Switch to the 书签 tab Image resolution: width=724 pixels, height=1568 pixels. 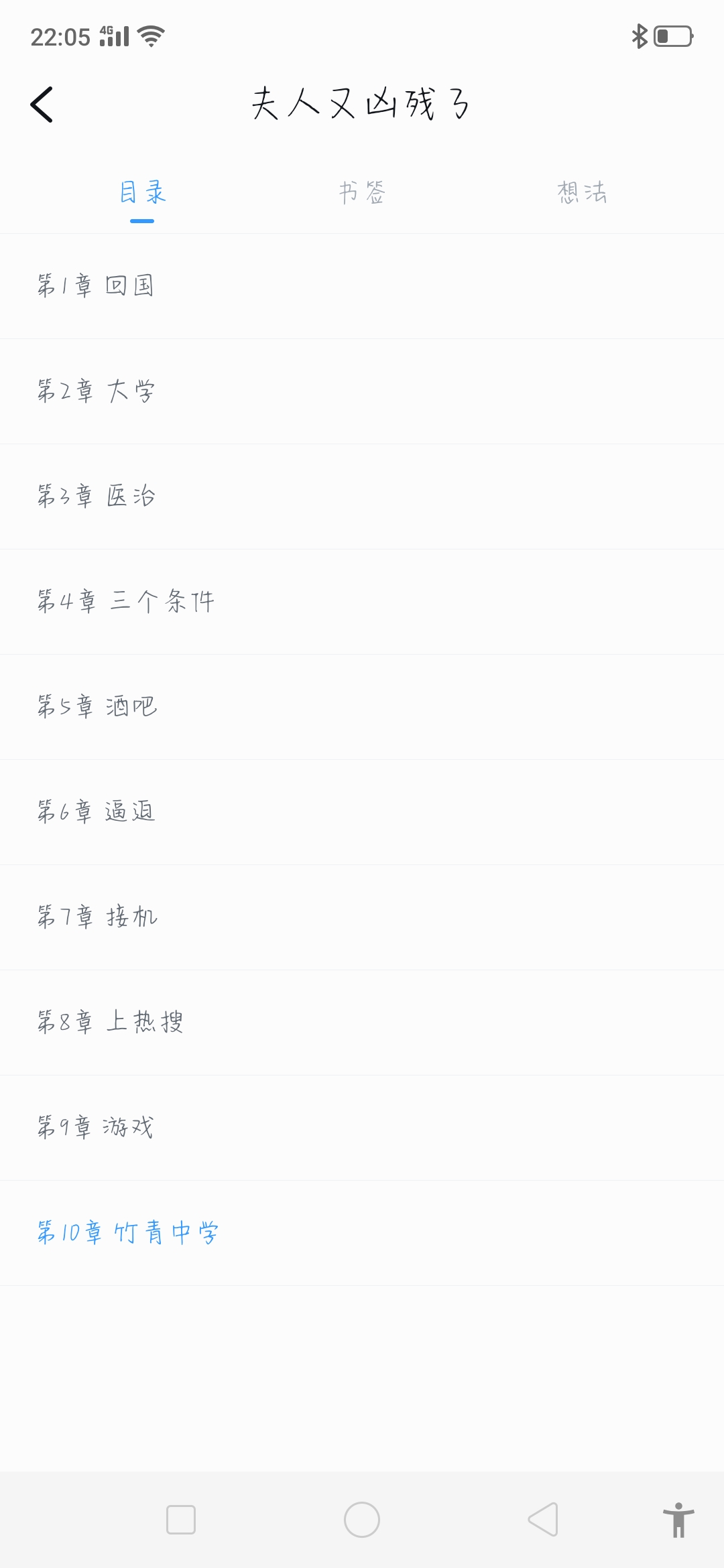pos(362,193)
